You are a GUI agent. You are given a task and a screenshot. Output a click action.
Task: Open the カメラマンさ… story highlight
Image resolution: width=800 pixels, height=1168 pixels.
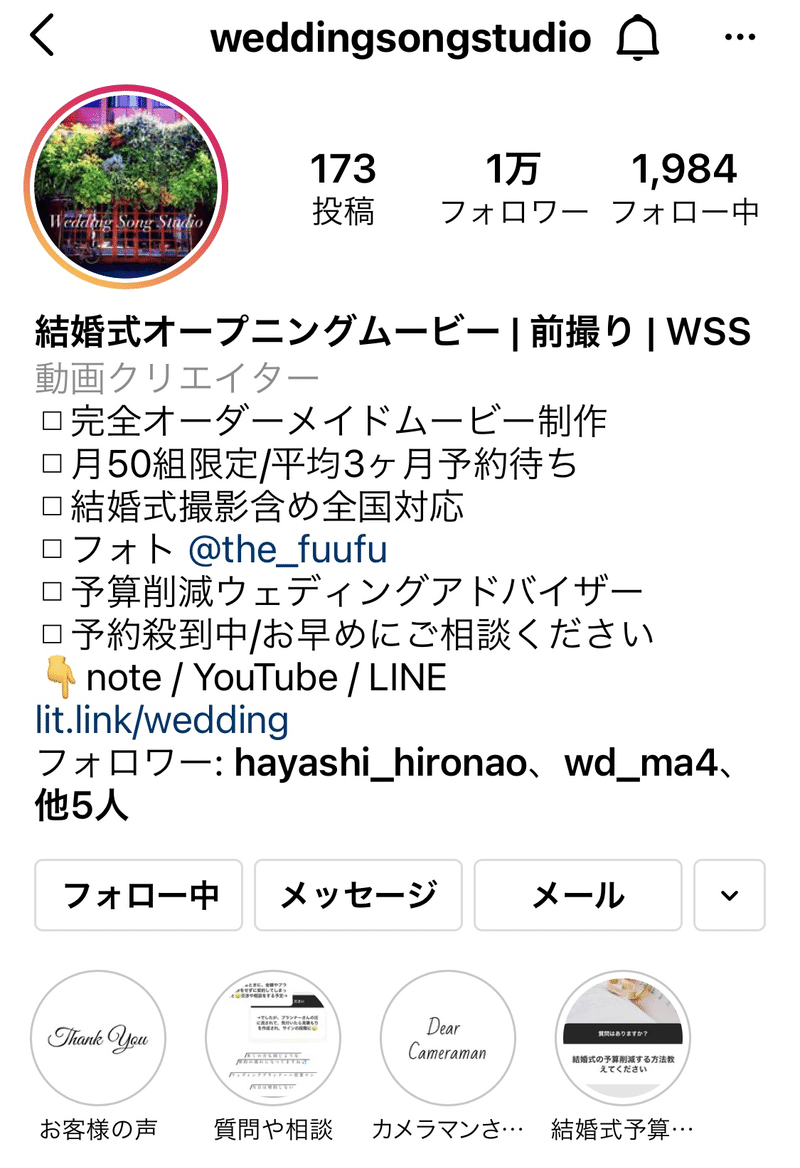447,1038
